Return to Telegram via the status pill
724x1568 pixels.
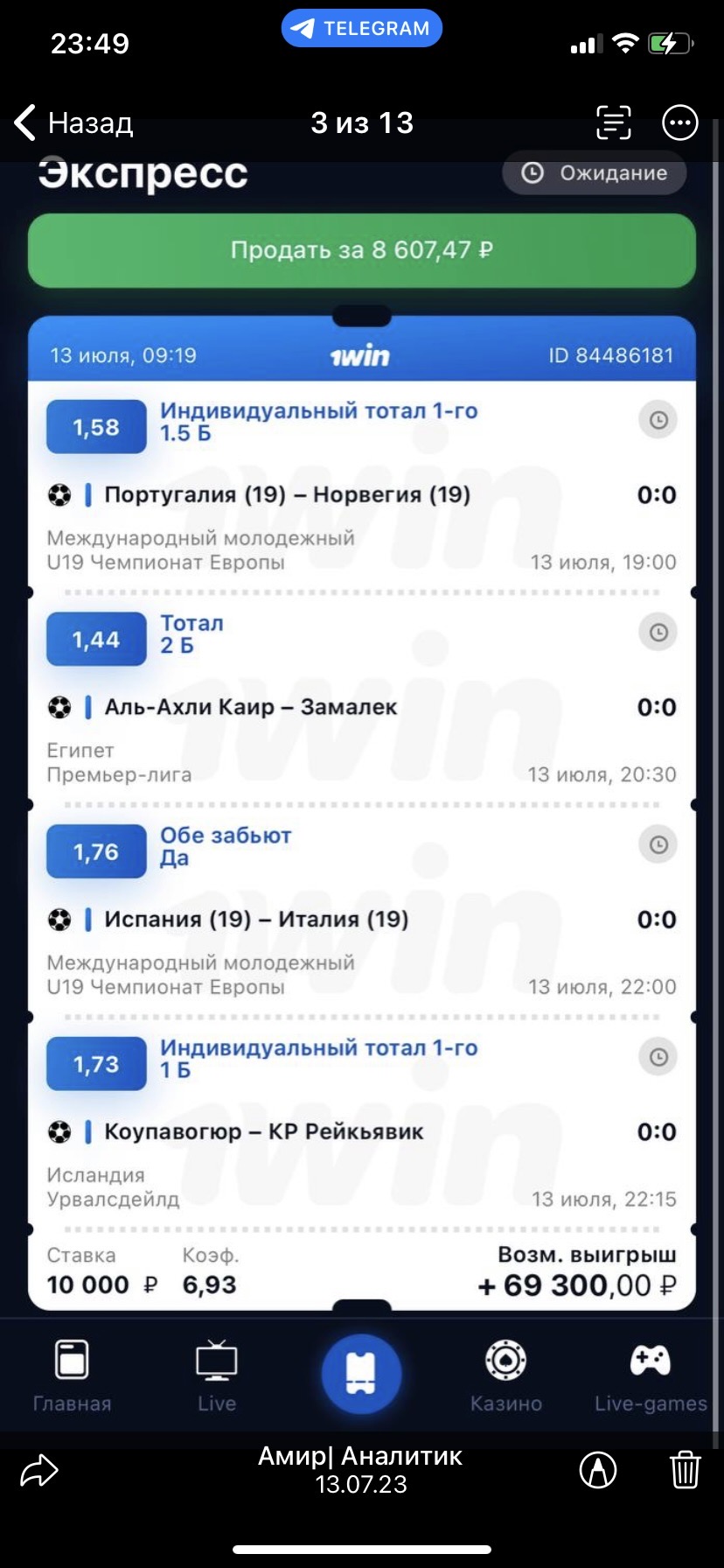tap(362, 28)
